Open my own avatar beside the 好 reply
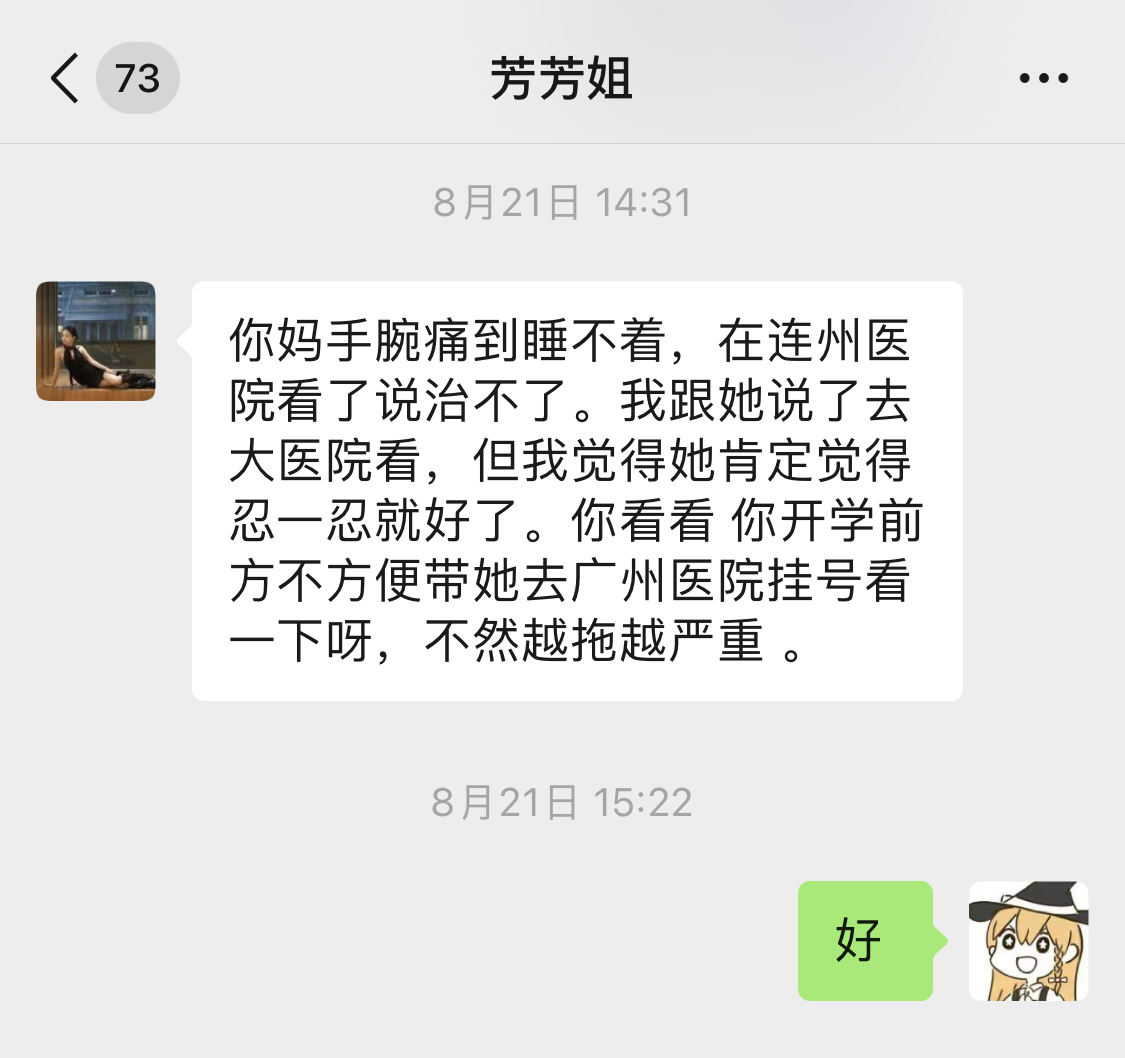The height and width of the screenshot is (1058, 1125). (1028, 941)
